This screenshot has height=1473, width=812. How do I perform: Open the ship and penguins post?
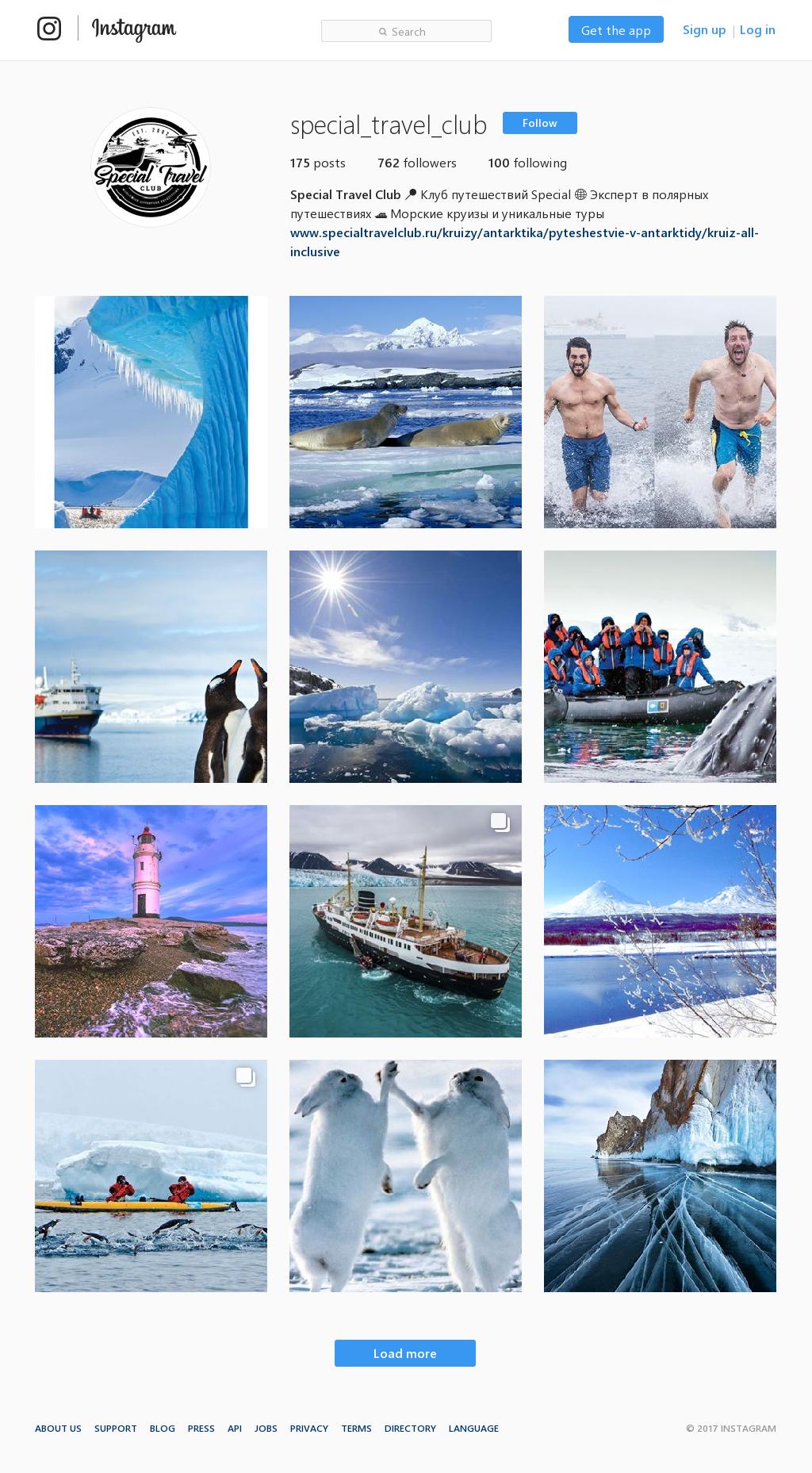pyautogui.click(x=151, y=666)
